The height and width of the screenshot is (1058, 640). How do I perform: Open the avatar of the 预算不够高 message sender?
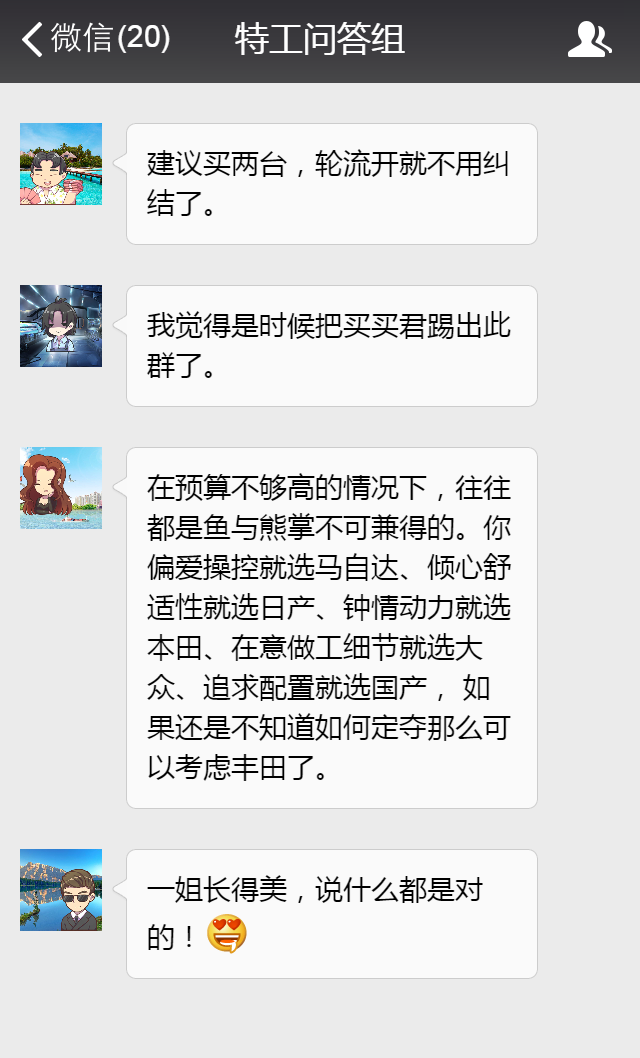pyautogui.click(x=61, y=488)
